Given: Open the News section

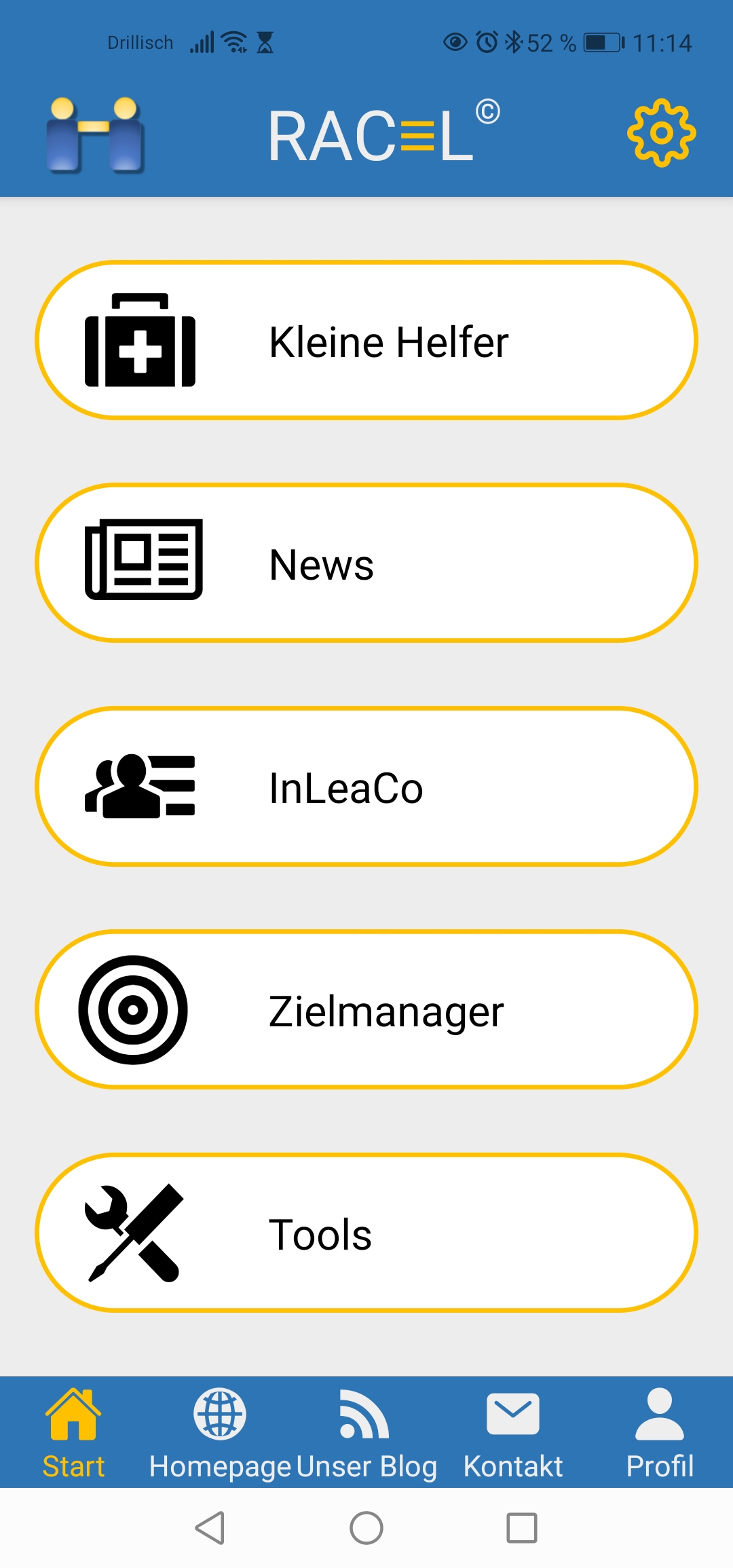Looking at the screenshot, I should point(366,562).
